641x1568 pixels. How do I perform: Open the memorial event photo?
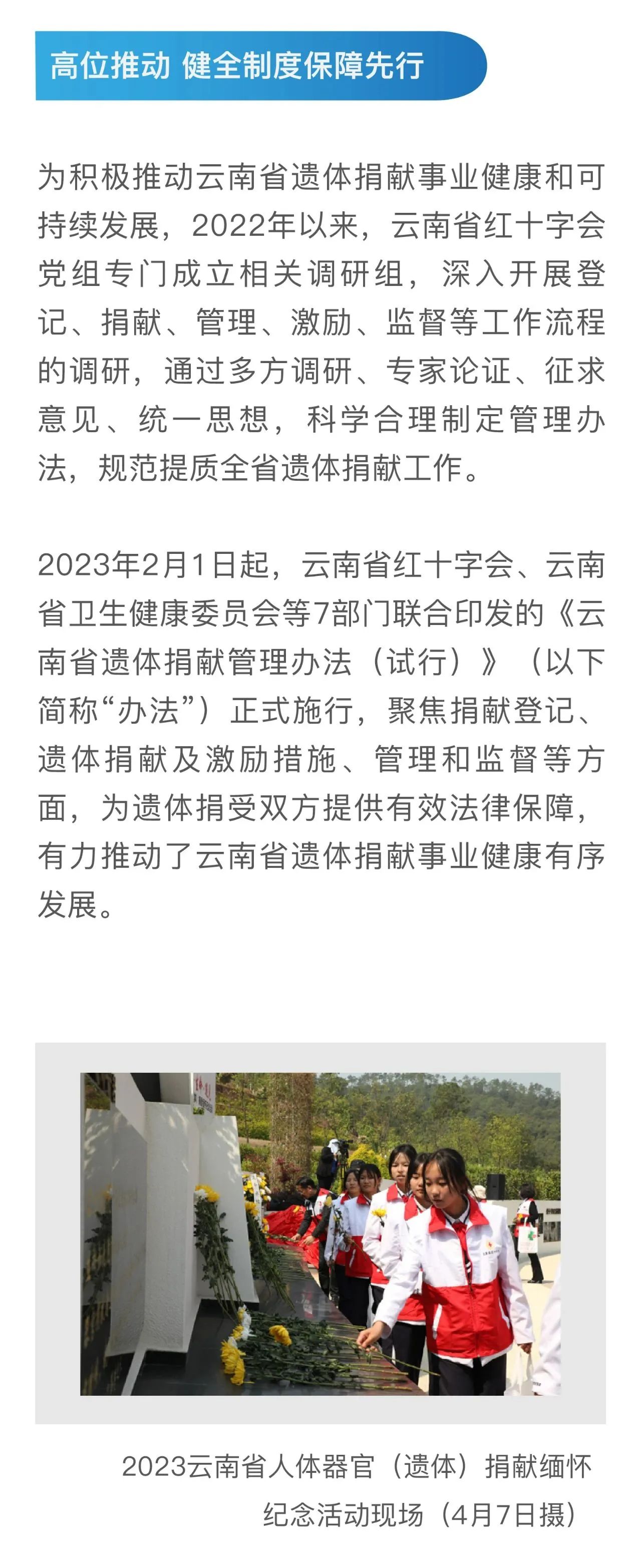pyautogui.click(x=320, y=1233)
